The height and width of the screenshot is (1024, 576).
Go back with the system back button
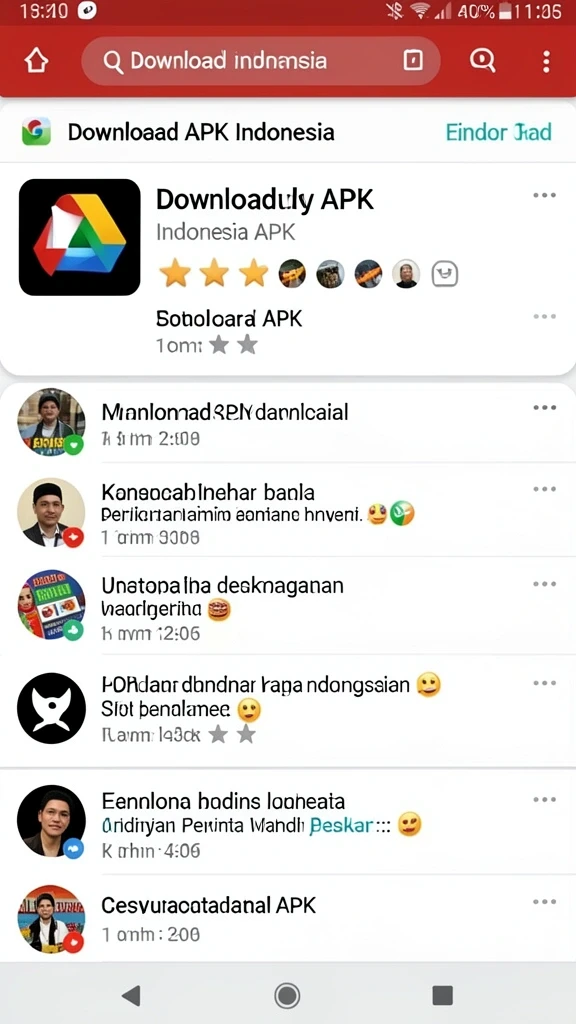tap(131, 995)
